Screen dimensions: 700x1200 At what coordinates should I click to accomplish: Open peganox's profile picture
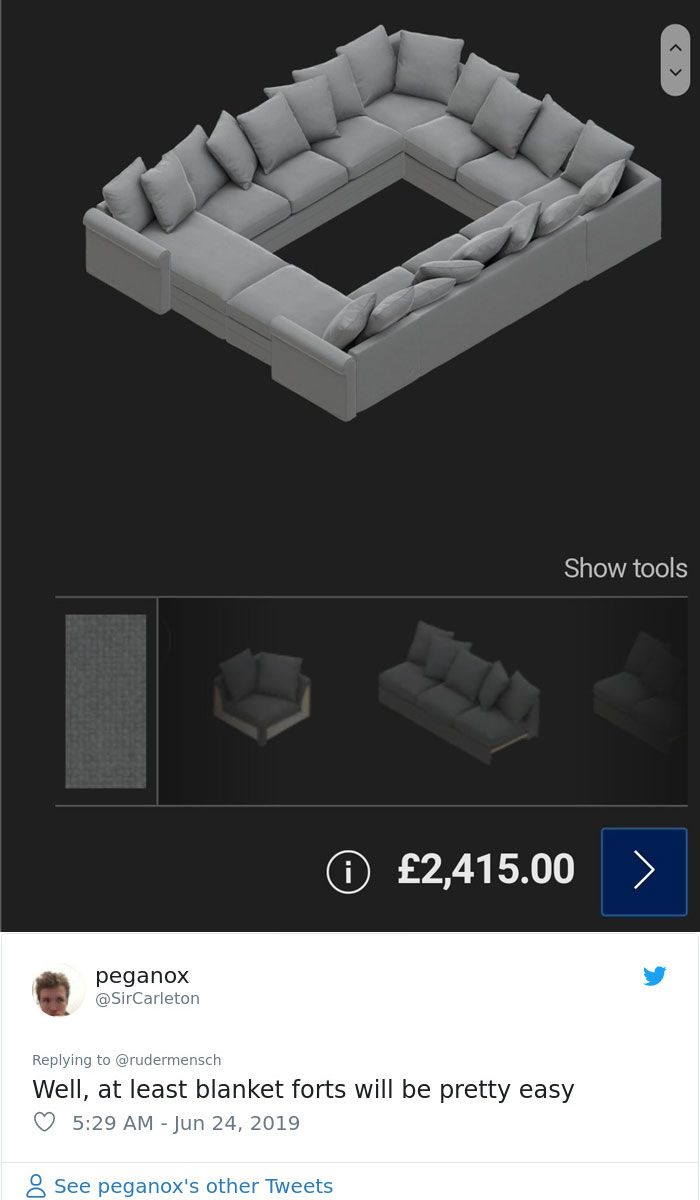58,989
